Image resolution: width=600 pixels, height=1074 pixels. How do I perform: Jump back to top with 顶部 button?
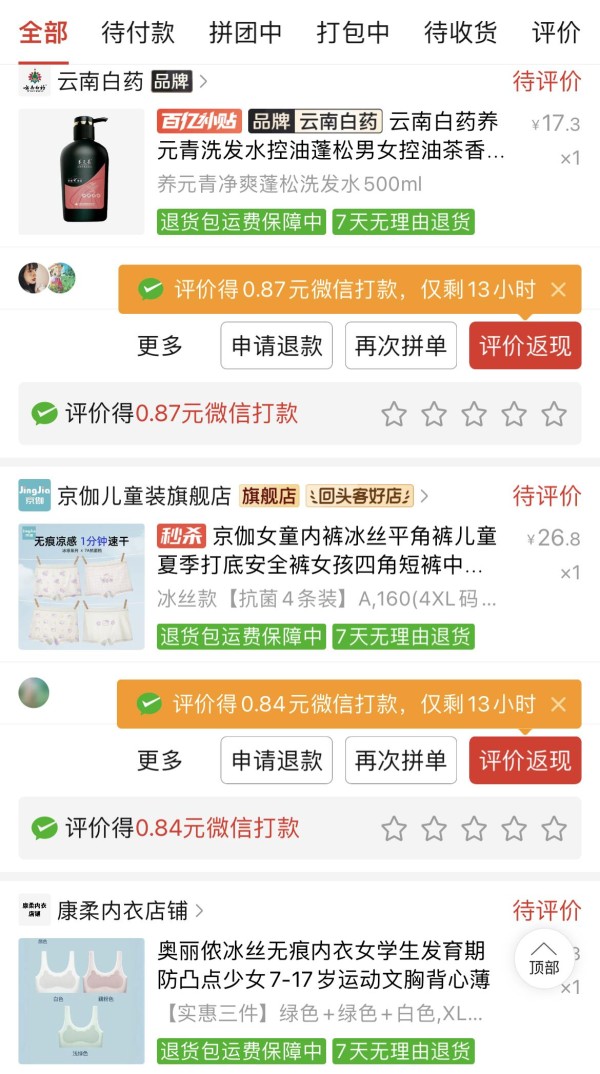point(544,958)
